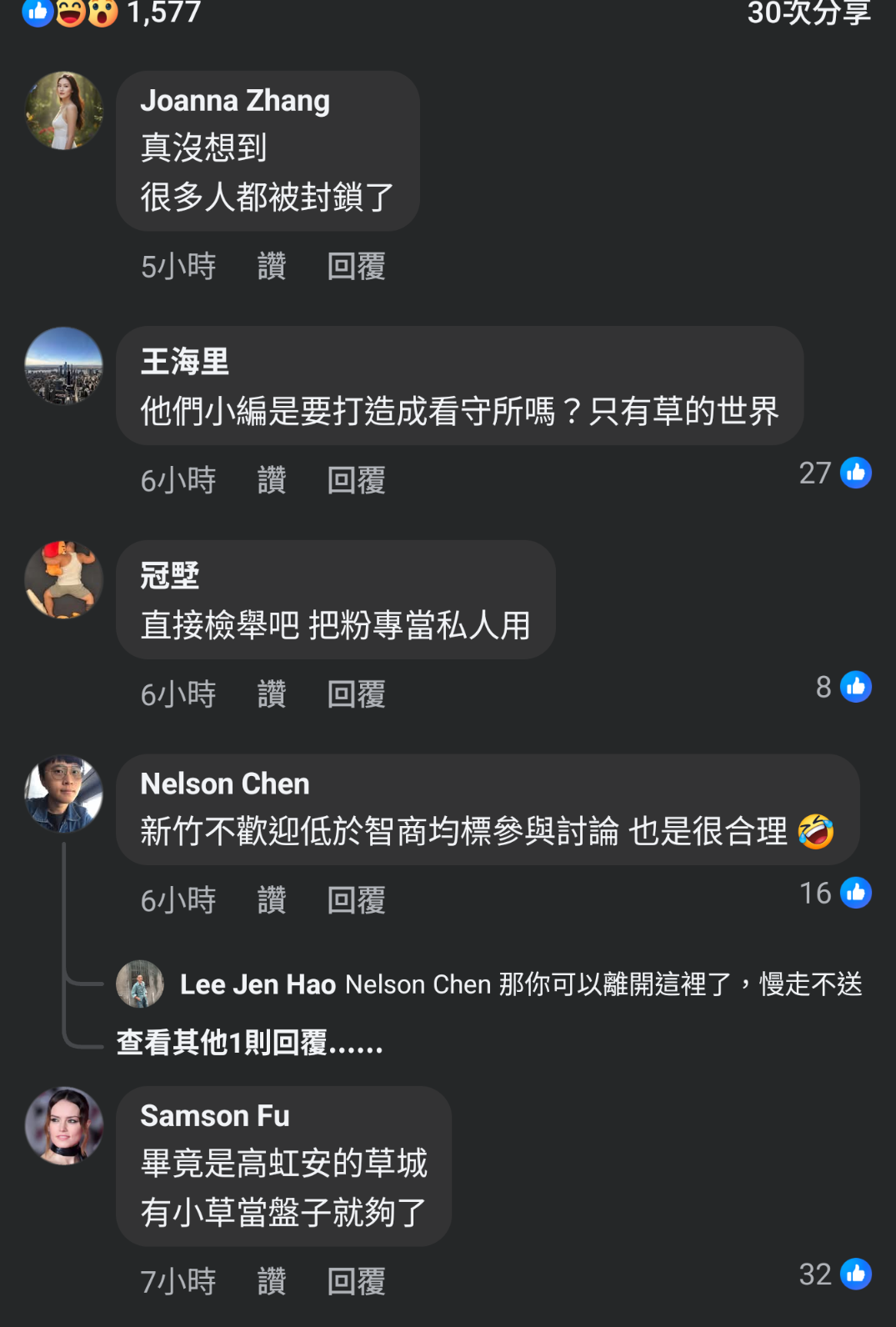Open Joanna Zhang's profile picture
896x1327 pixels.
(x=64, y=111)
